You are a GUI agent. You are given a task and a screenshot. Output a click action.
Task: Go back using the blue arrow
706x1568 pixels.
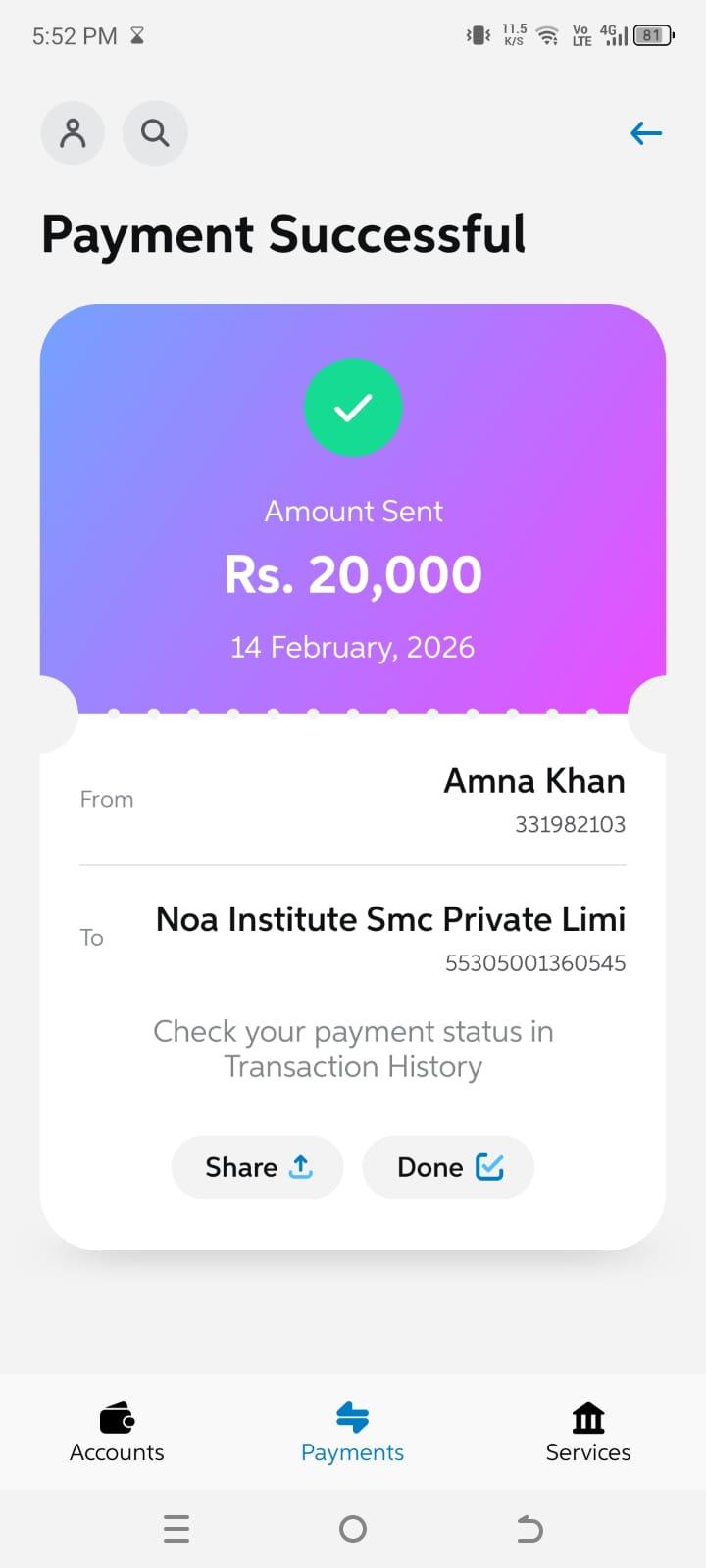click(x=645, y=133)
